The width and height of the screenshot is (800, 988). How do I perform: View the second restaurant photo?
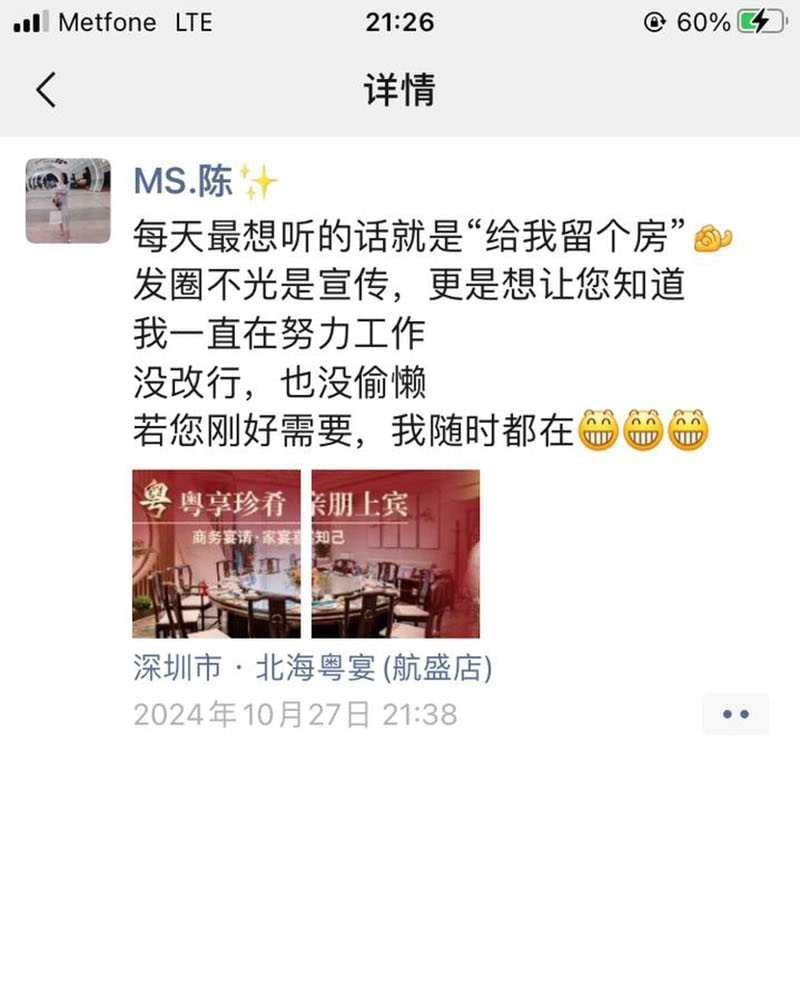point(395,553)
